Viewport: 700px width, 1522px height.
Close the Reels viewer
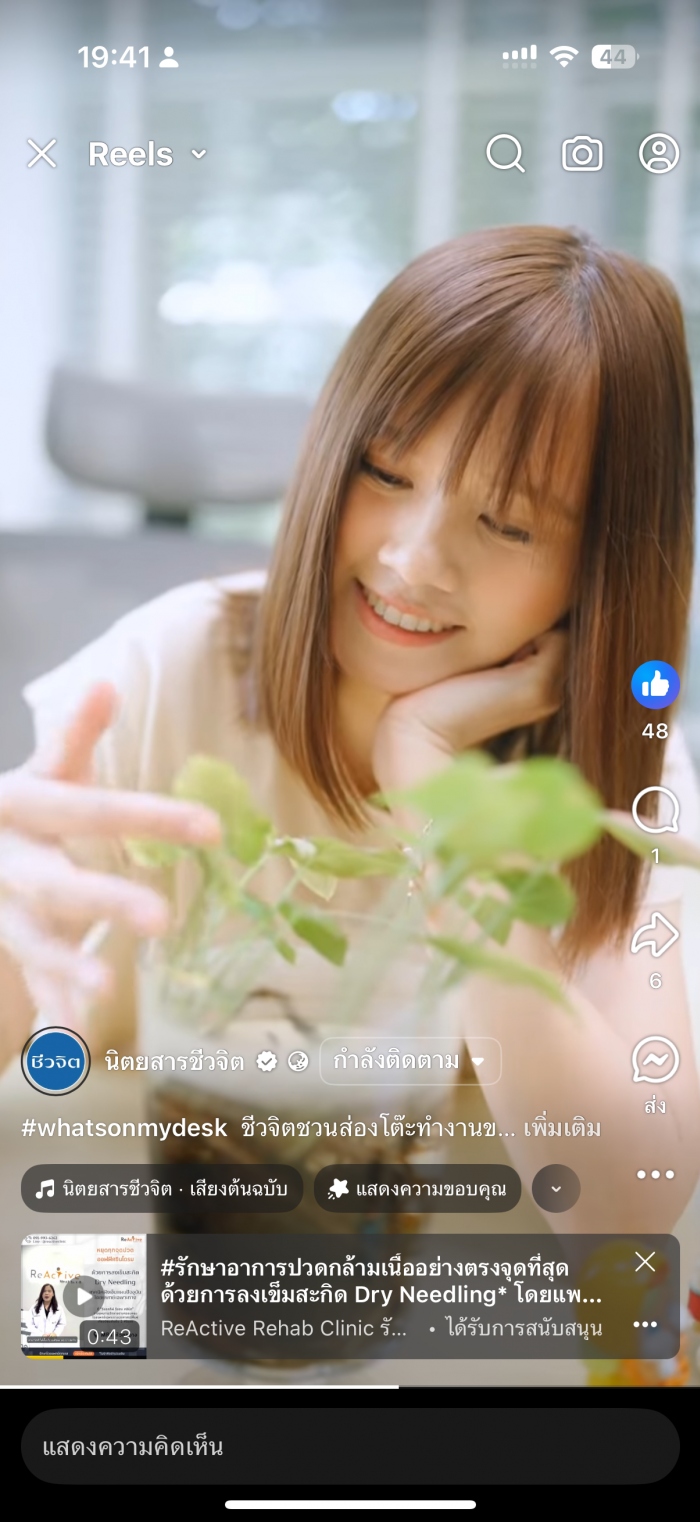coord(41,154)
